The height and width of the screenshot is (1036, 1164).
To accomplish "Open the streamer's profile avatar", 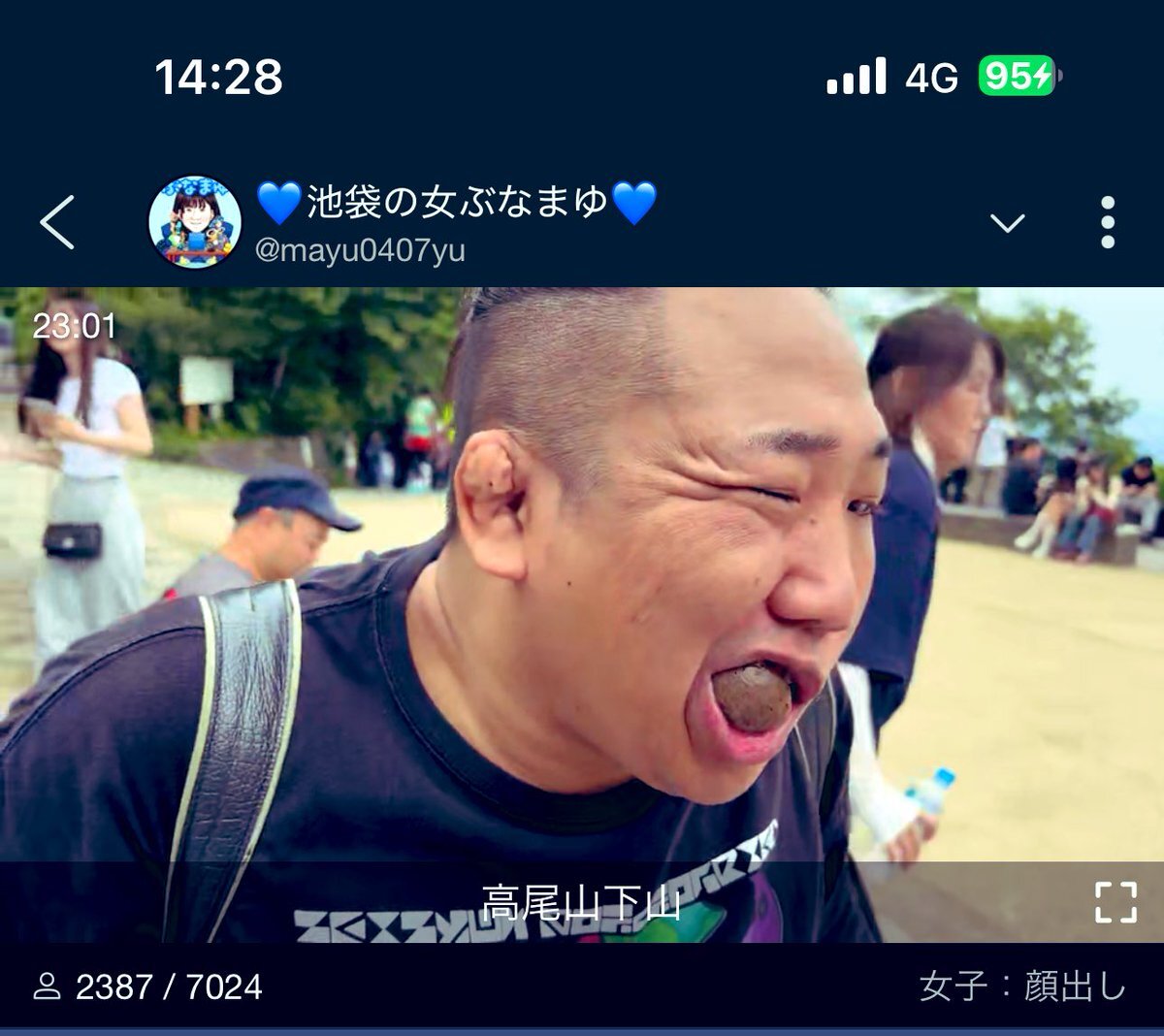I will pos(195,223).
